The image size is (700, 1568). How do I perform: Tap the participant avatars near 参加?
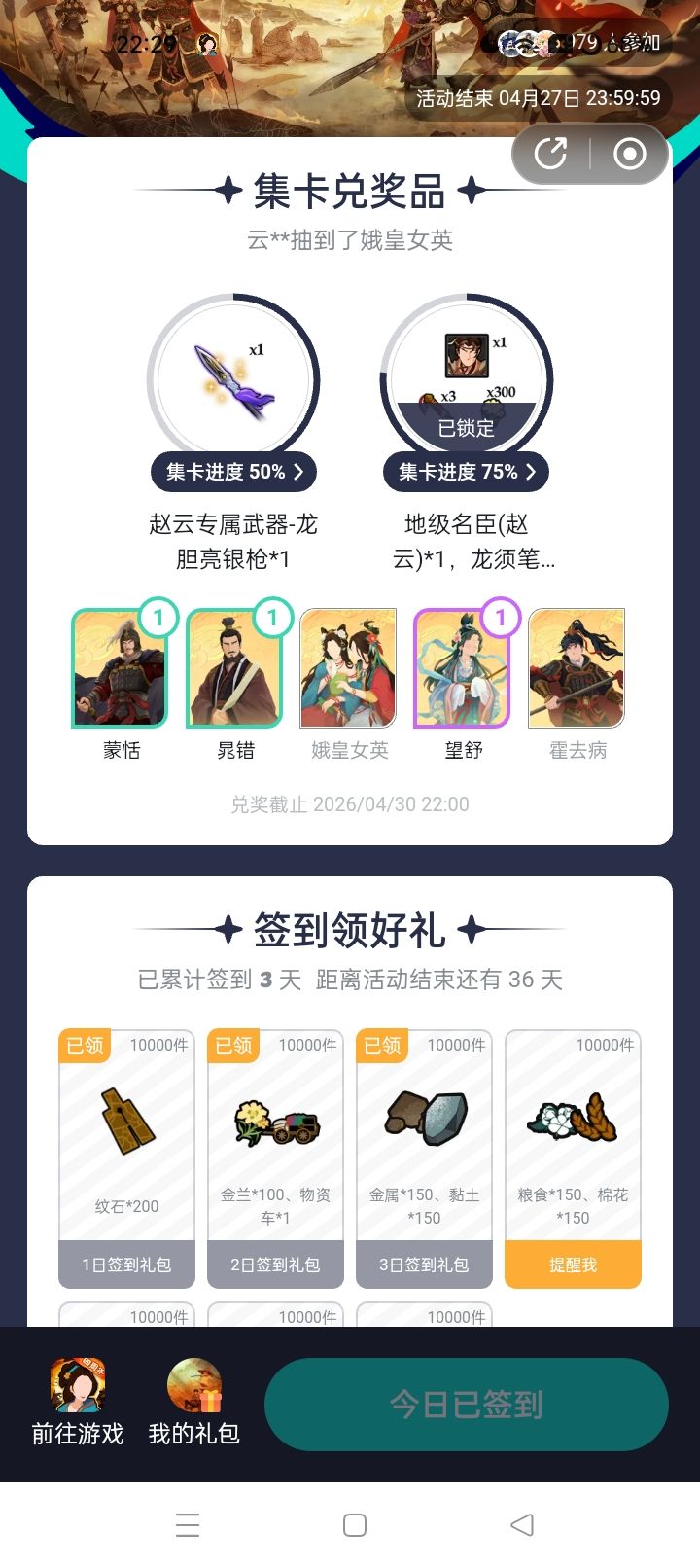525,43
